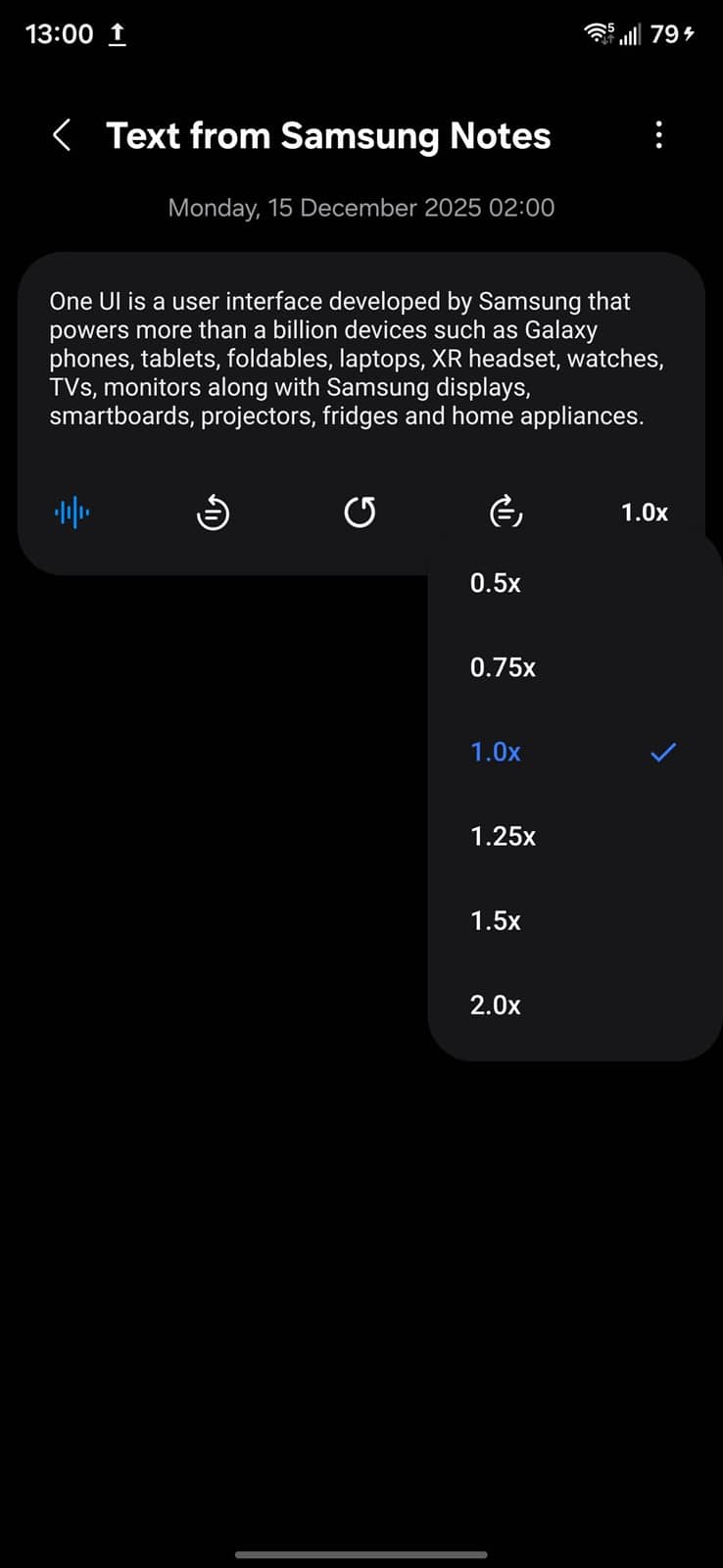Open the three-dot overflow menu
Image resolution: width=723 pixels, height=1568 pixels.
(658, 135)
